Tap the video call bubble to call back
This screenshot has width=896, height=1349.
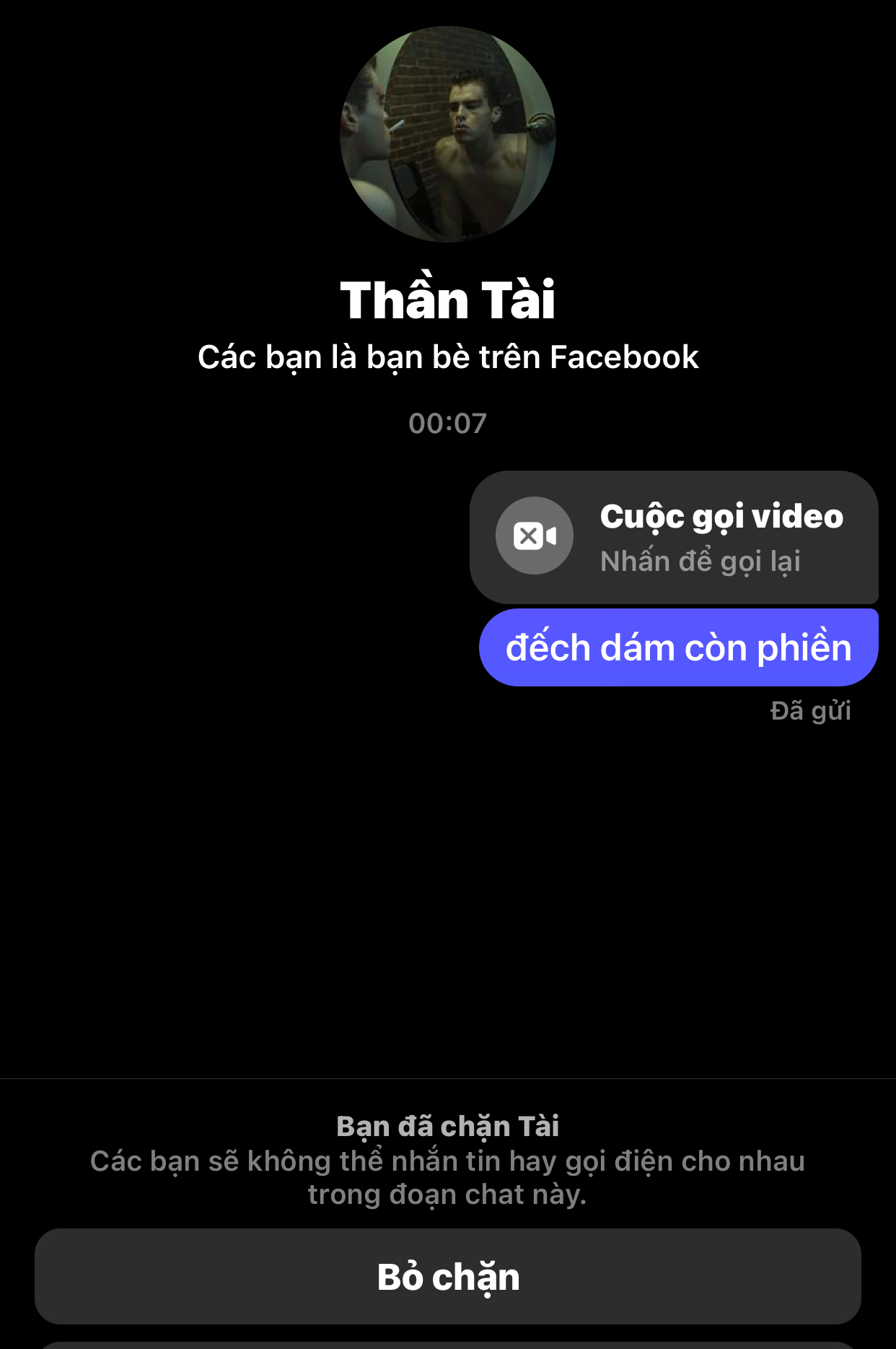click(673, 538)
